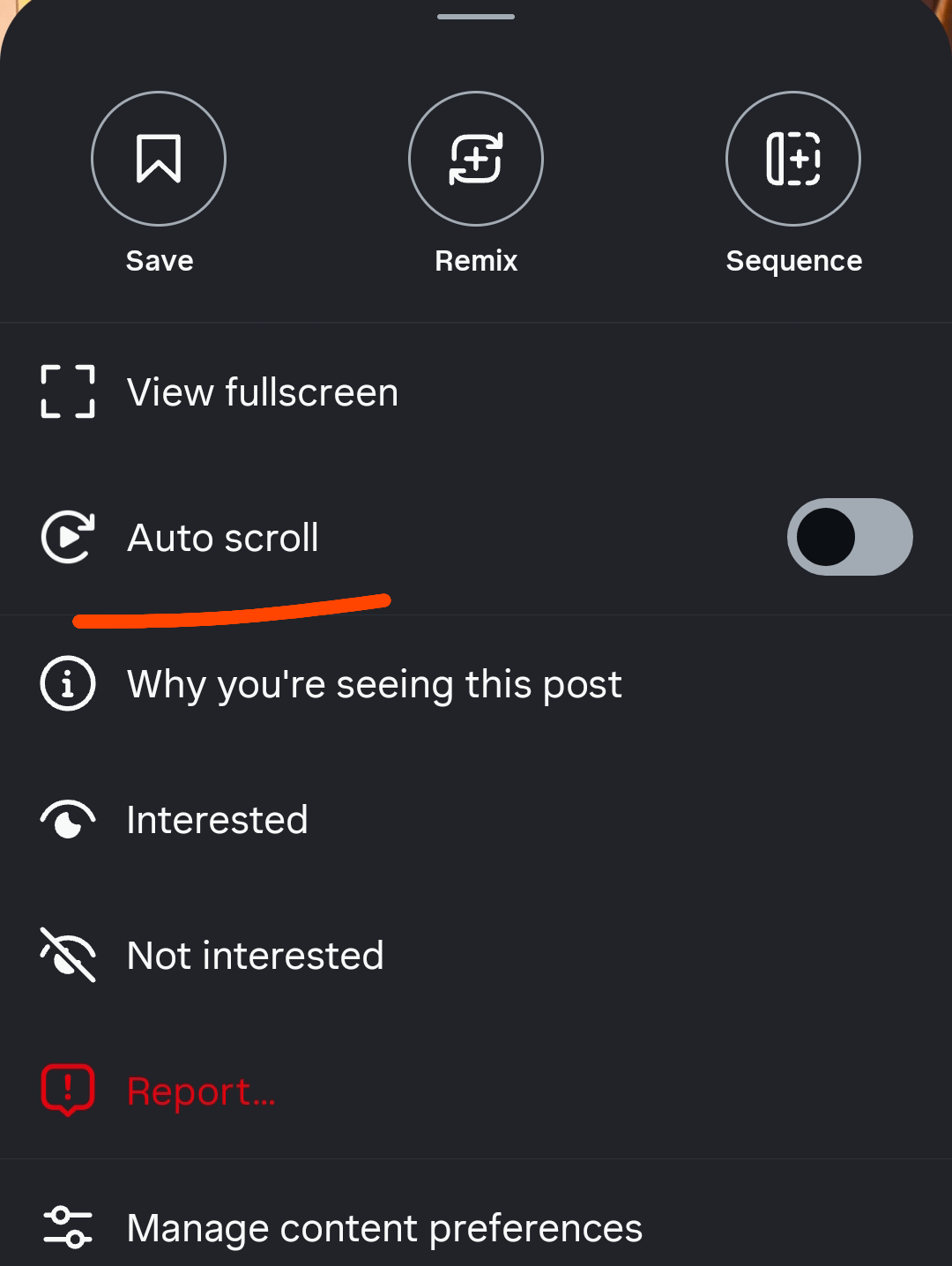The height and width of the screenshot is (1266, 952).
Task: Choose Not interested
Action: click(255, 956)
